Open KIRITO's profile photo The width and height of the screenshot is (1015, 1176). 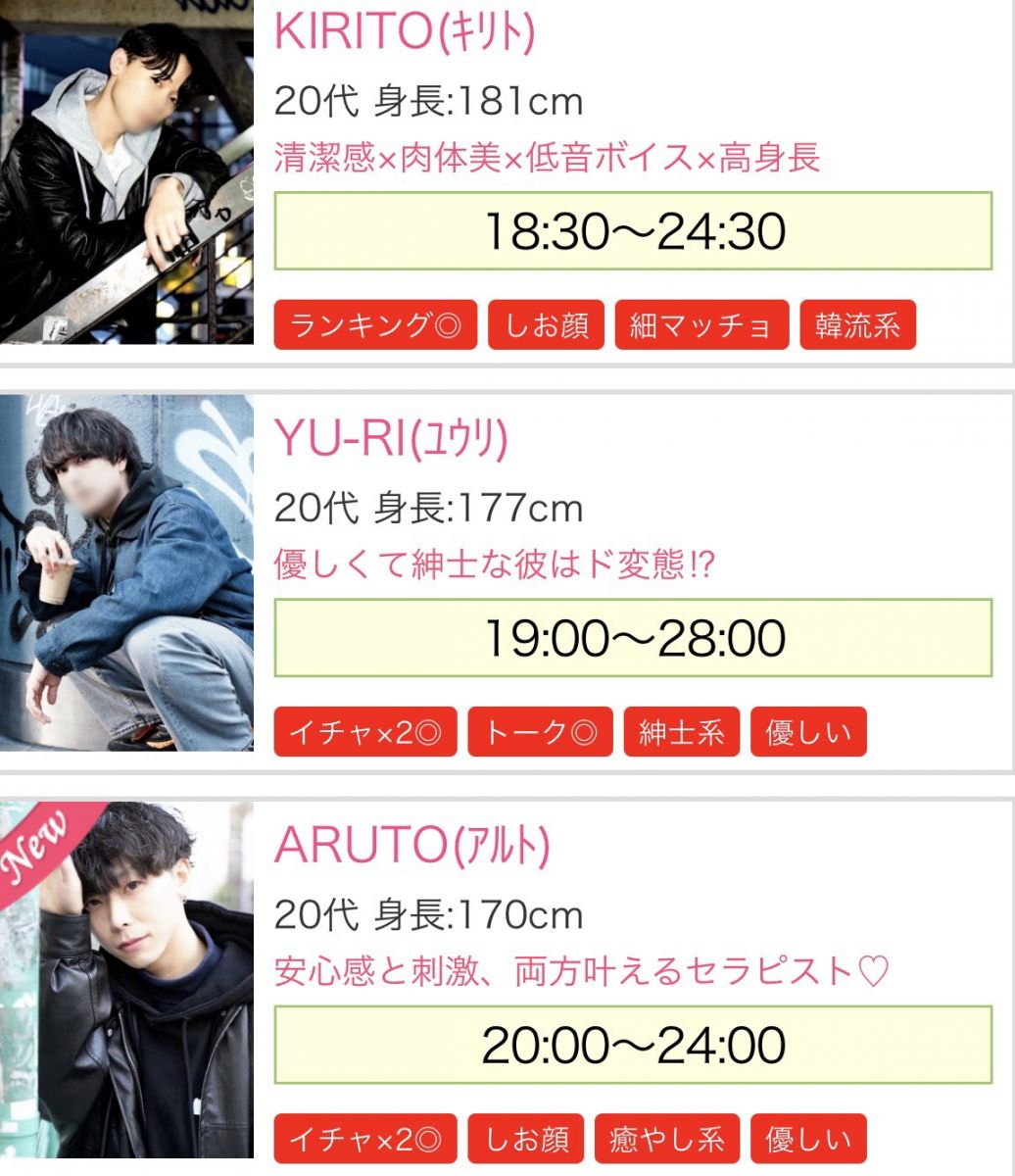click(x=126, y=171)
